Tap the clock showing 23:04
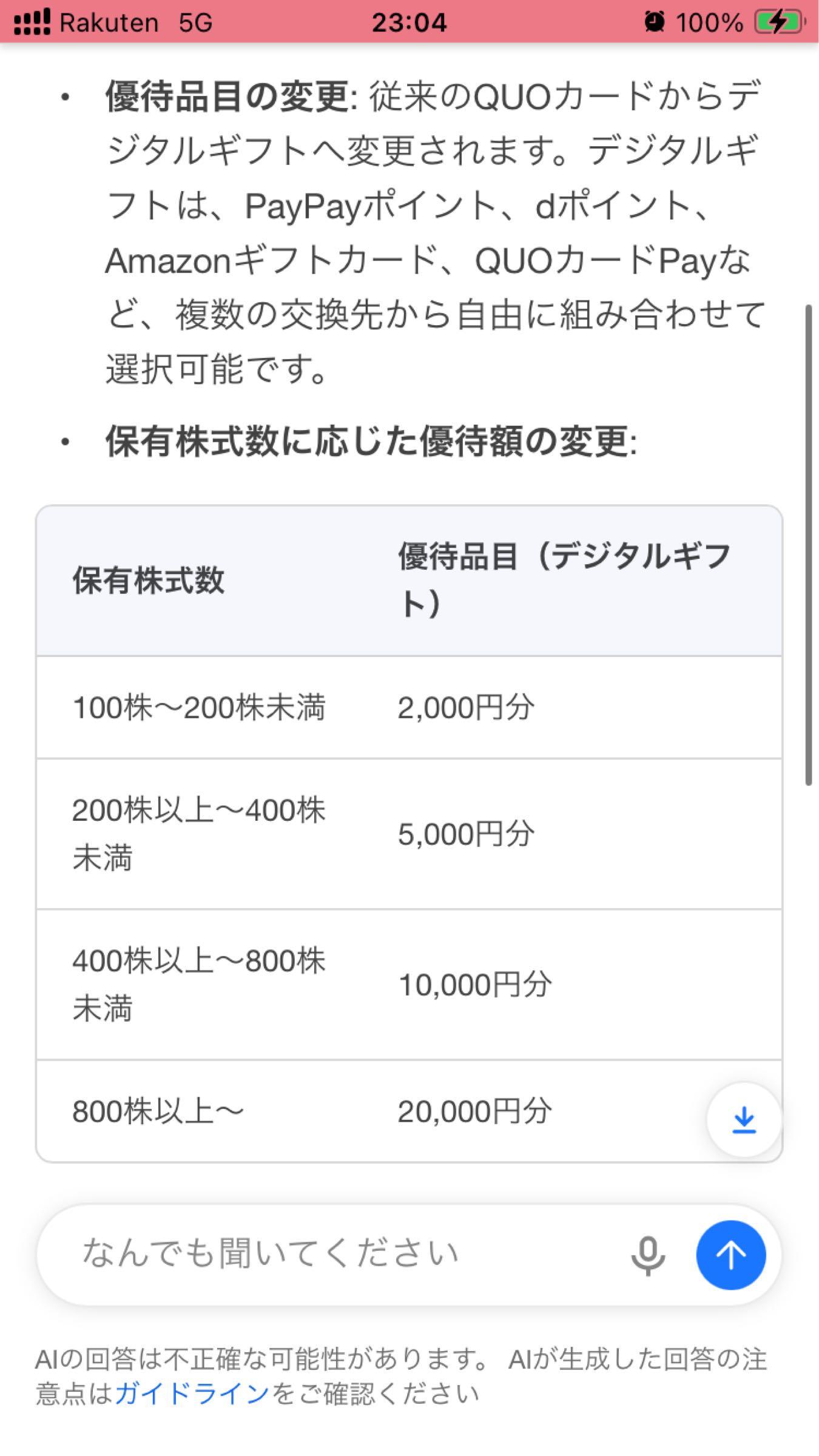The width and height of the screenshot is (819, 1456). tap(409, 22)
